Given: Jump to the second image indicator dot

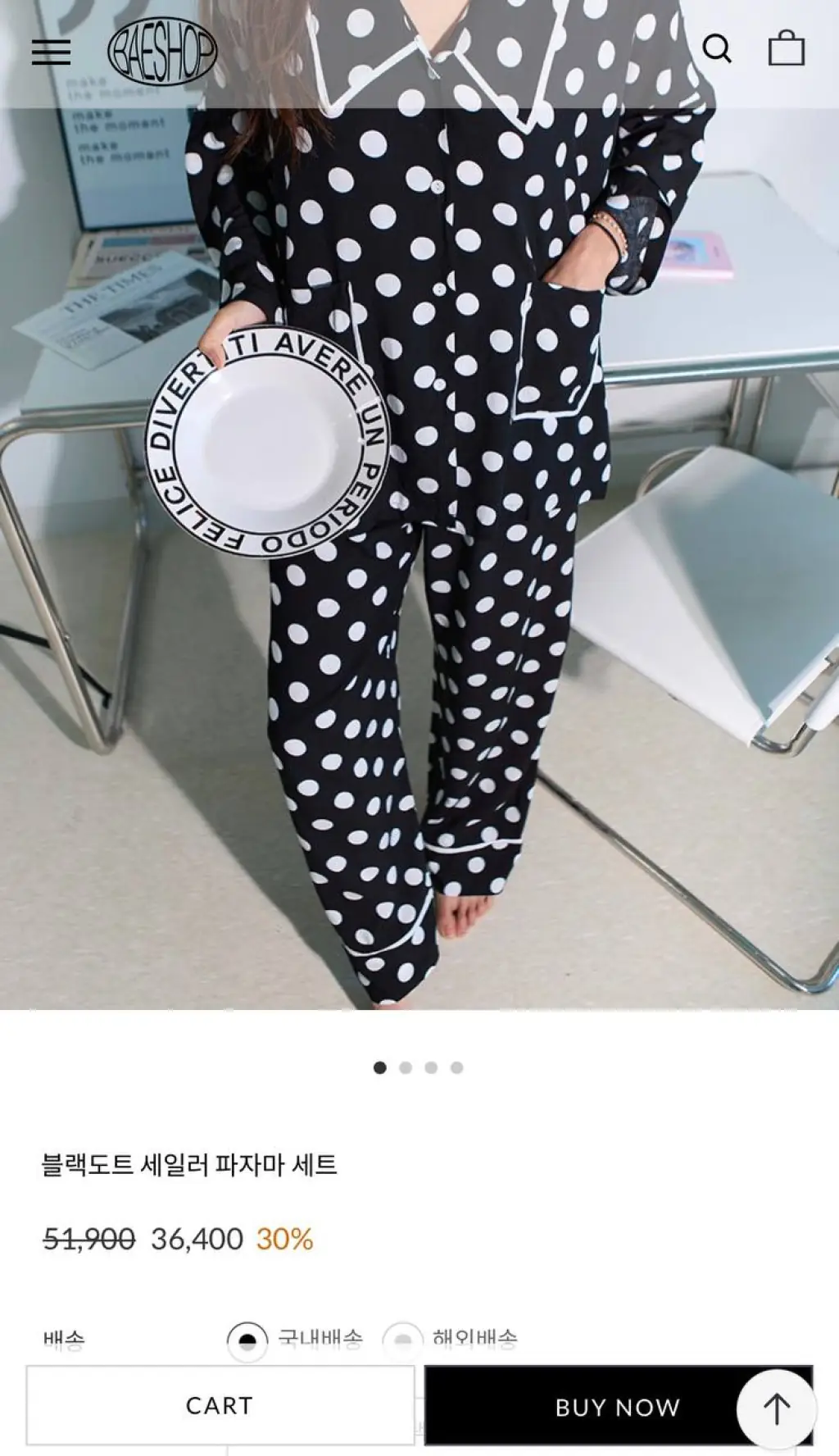Looking at the screenshot, I should (406, 1067).
